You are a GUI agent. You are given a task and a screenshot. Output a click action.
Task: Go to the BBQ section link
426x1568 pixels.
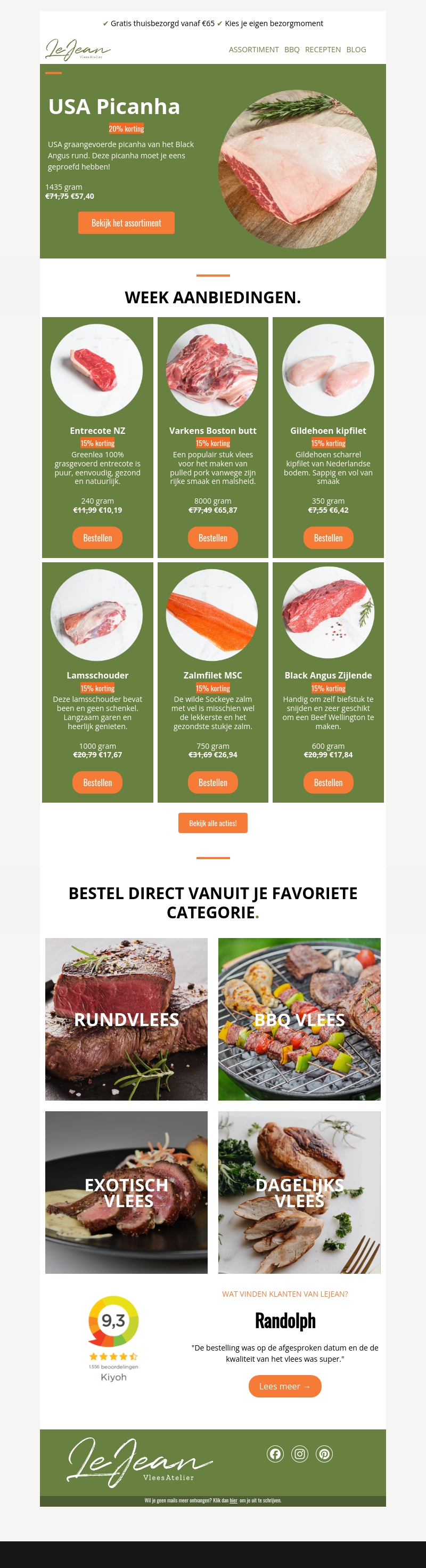coord(291,50)
